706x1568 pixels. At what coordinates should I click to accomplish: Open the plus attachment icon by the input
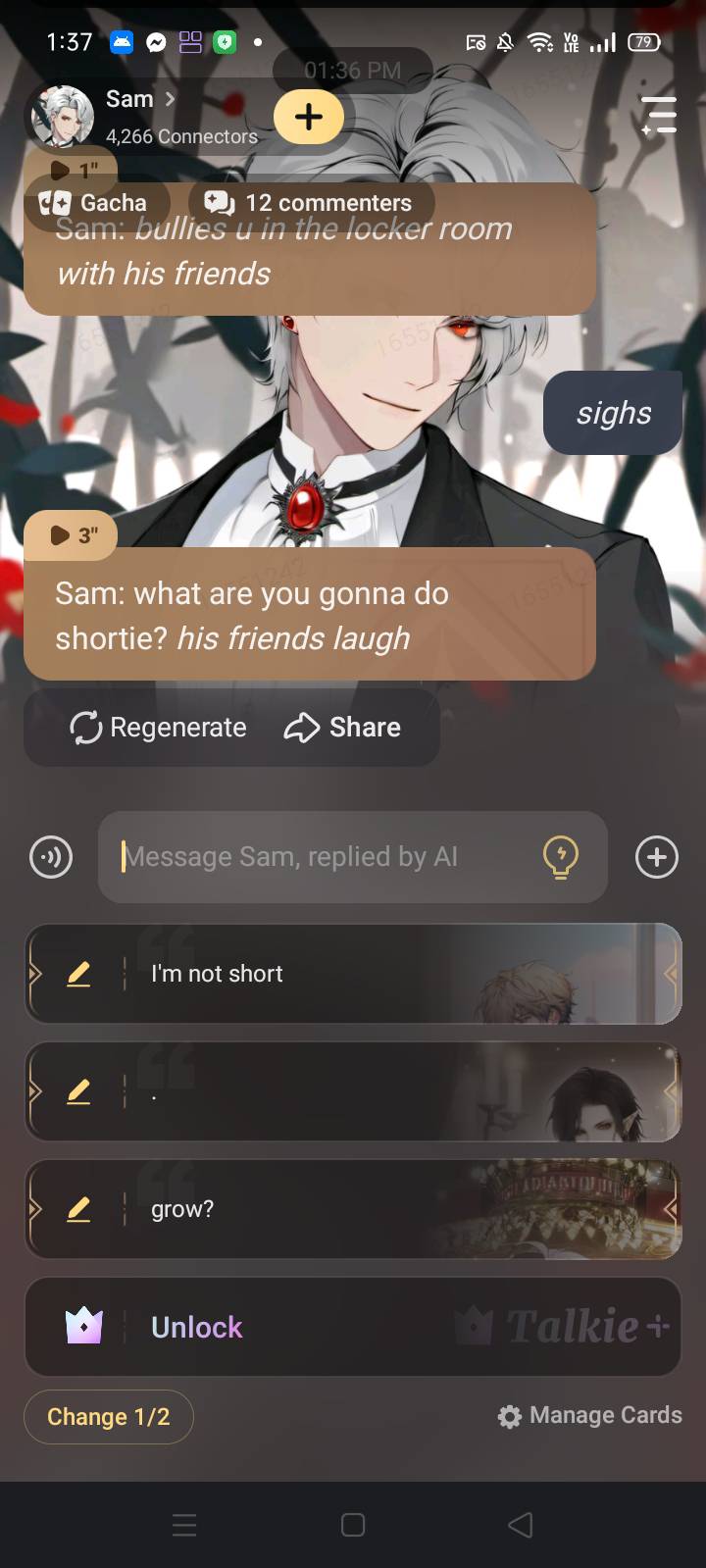pos(656,857)
